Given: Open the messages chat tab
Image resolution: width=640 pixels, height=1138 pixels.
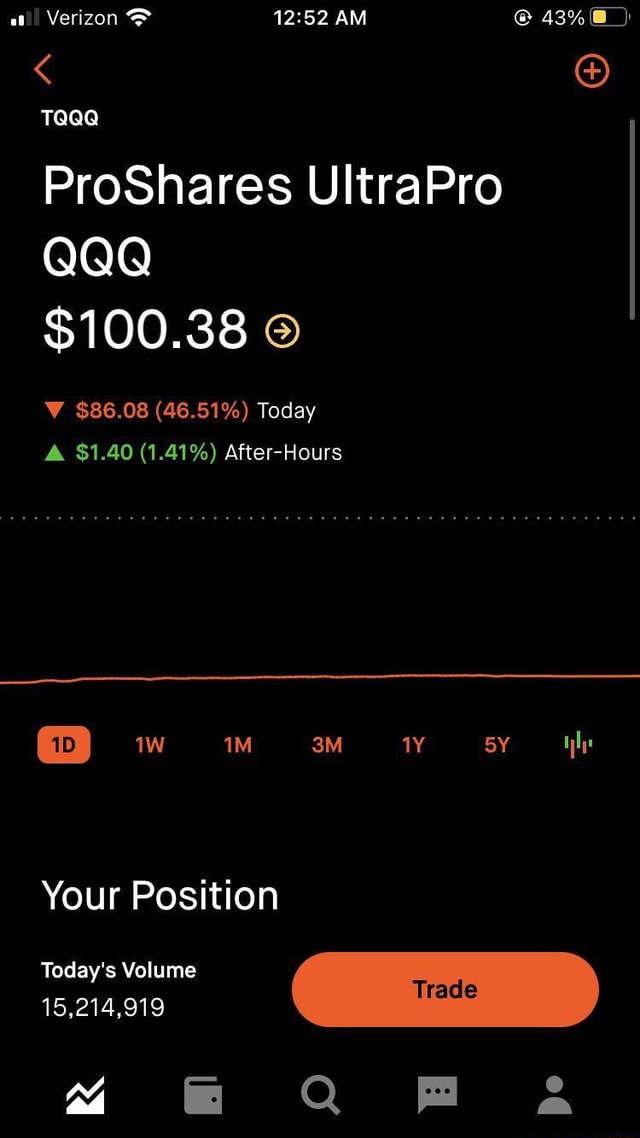Looking at the screenshot, I should point(437,1095).
